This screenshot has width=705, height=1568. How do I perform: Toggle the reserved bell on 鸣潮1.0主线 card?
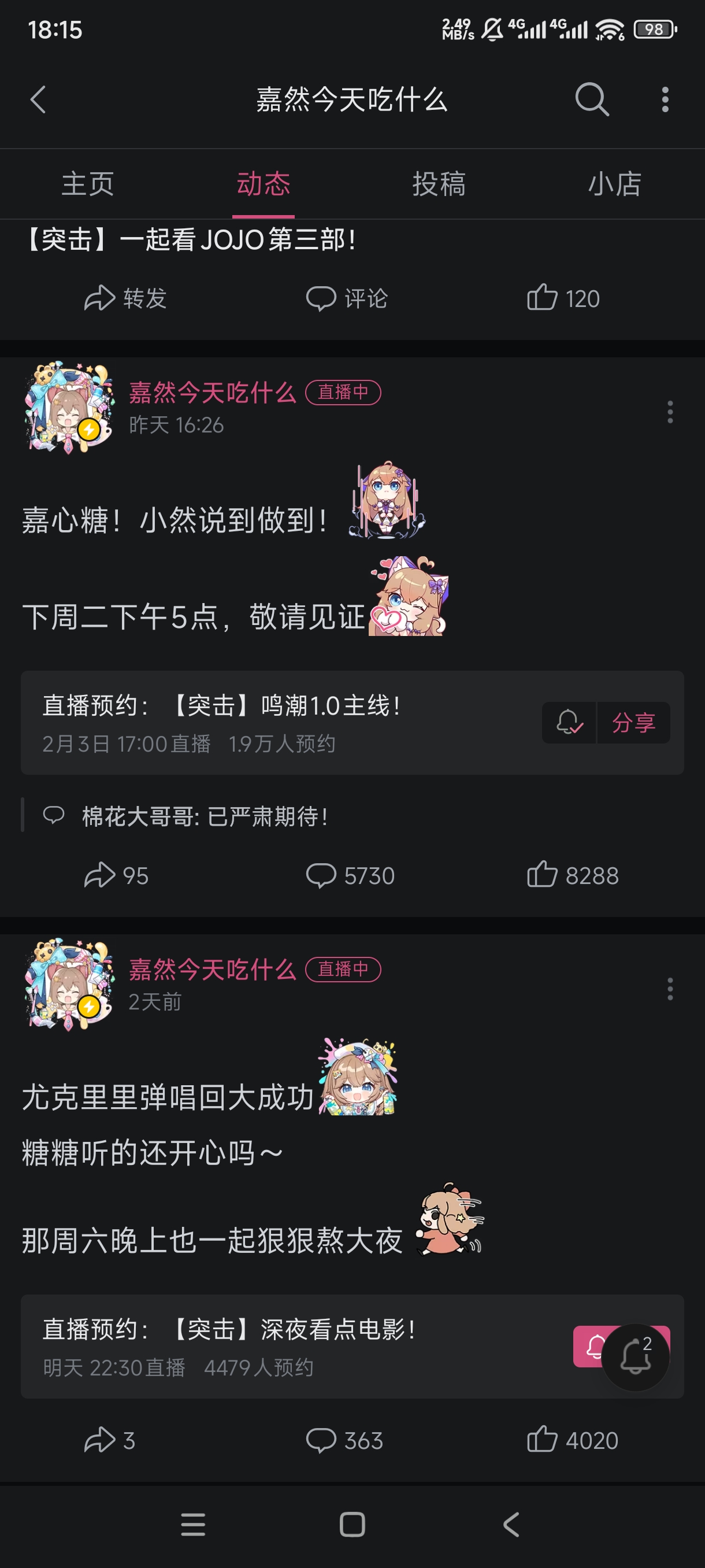[569, 723]
